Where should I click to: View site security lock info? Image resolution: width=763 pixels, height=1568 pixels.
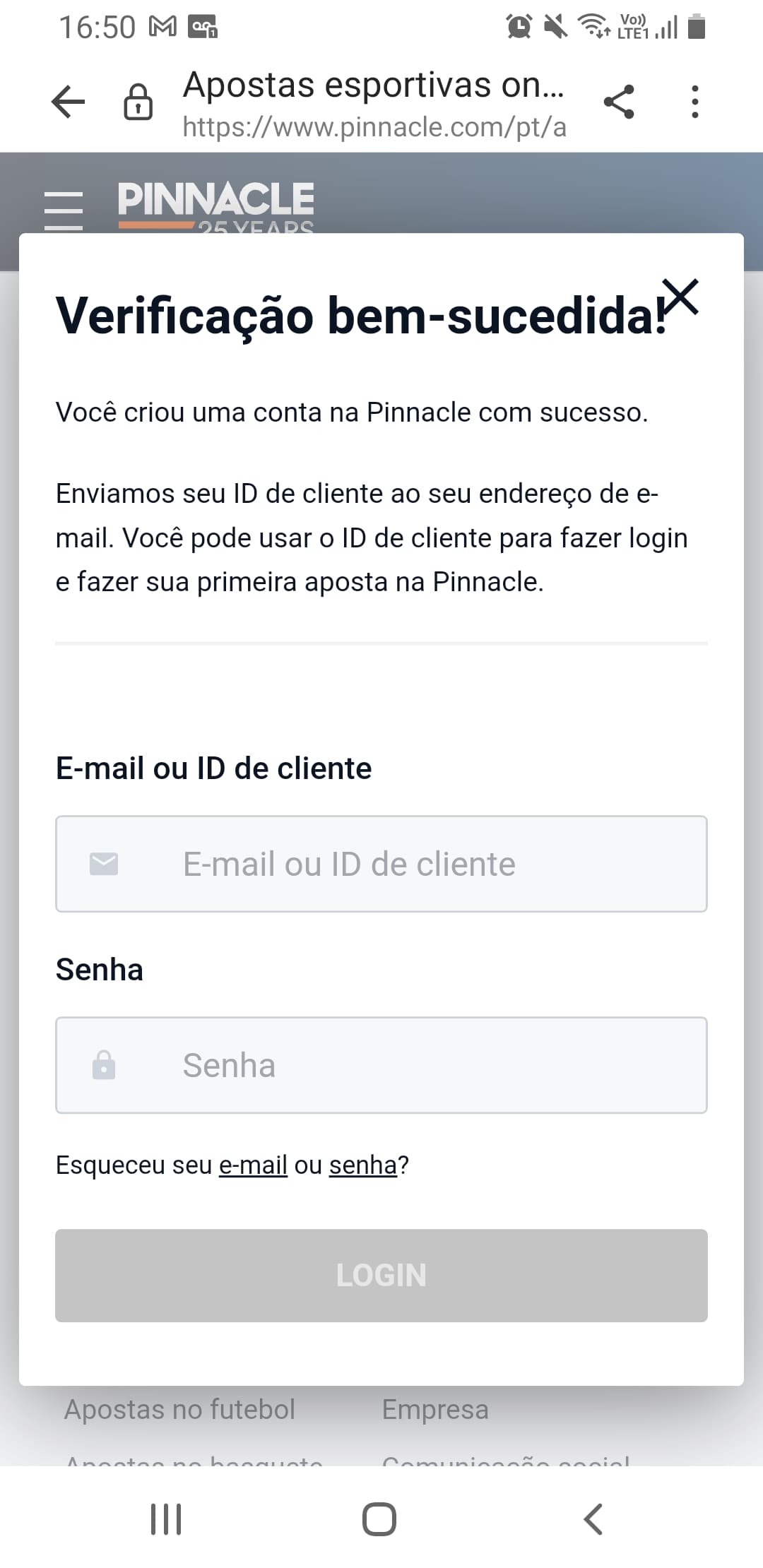click(x=138, y=102)
